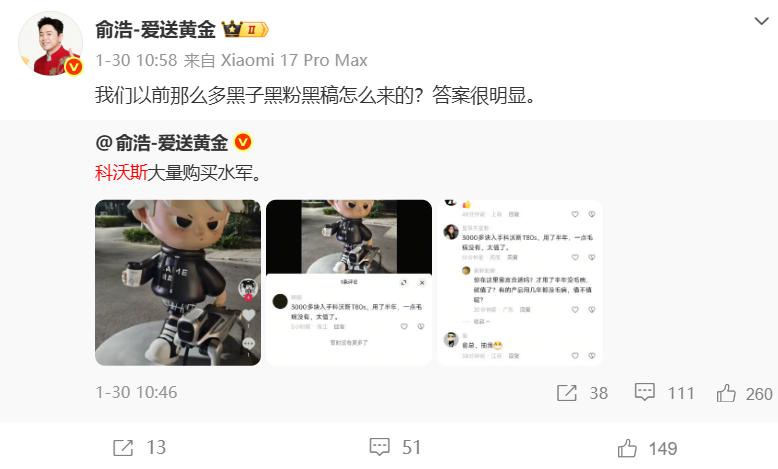Open the poster's profile picture
Screen dimensions: 778x469
point(50,44)
